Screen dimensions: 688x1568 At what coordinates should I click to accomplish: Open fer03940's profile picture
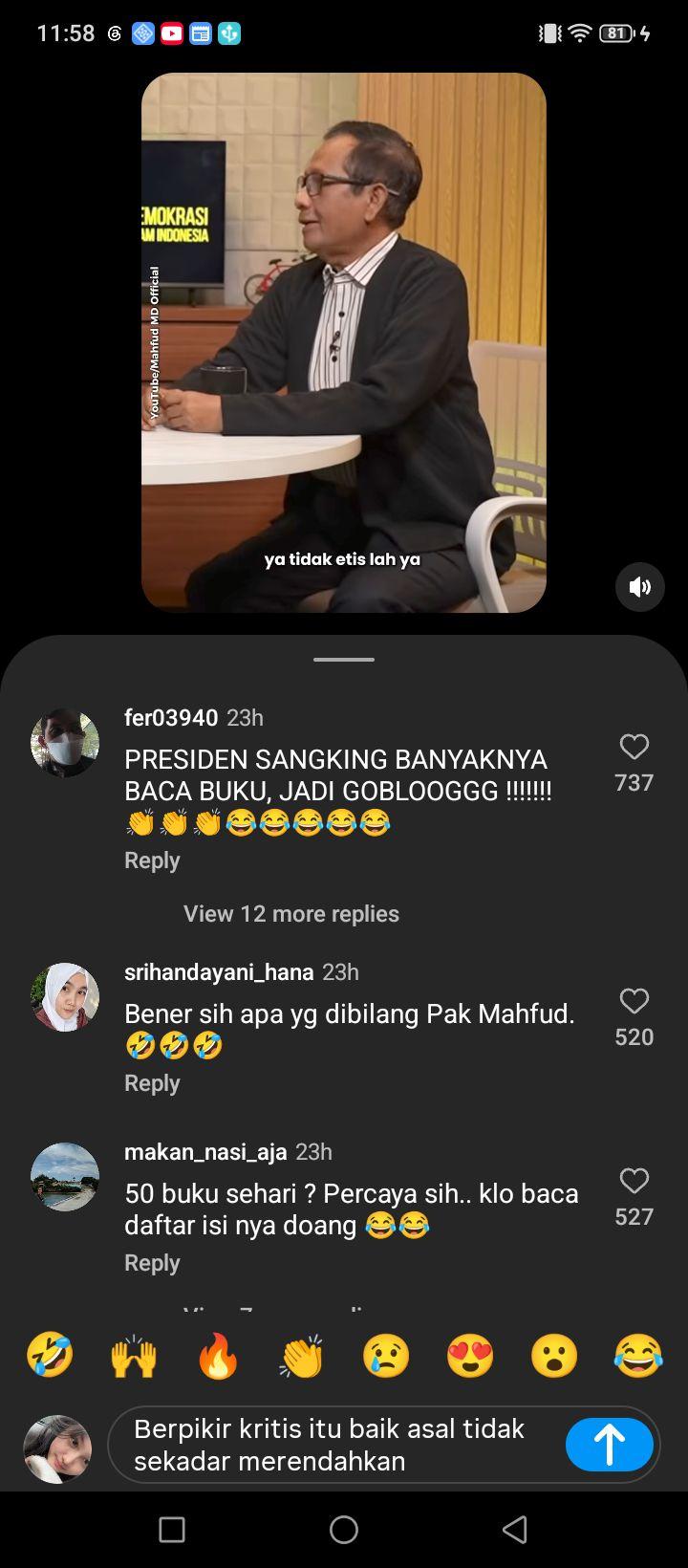click(x=65, y=743)
